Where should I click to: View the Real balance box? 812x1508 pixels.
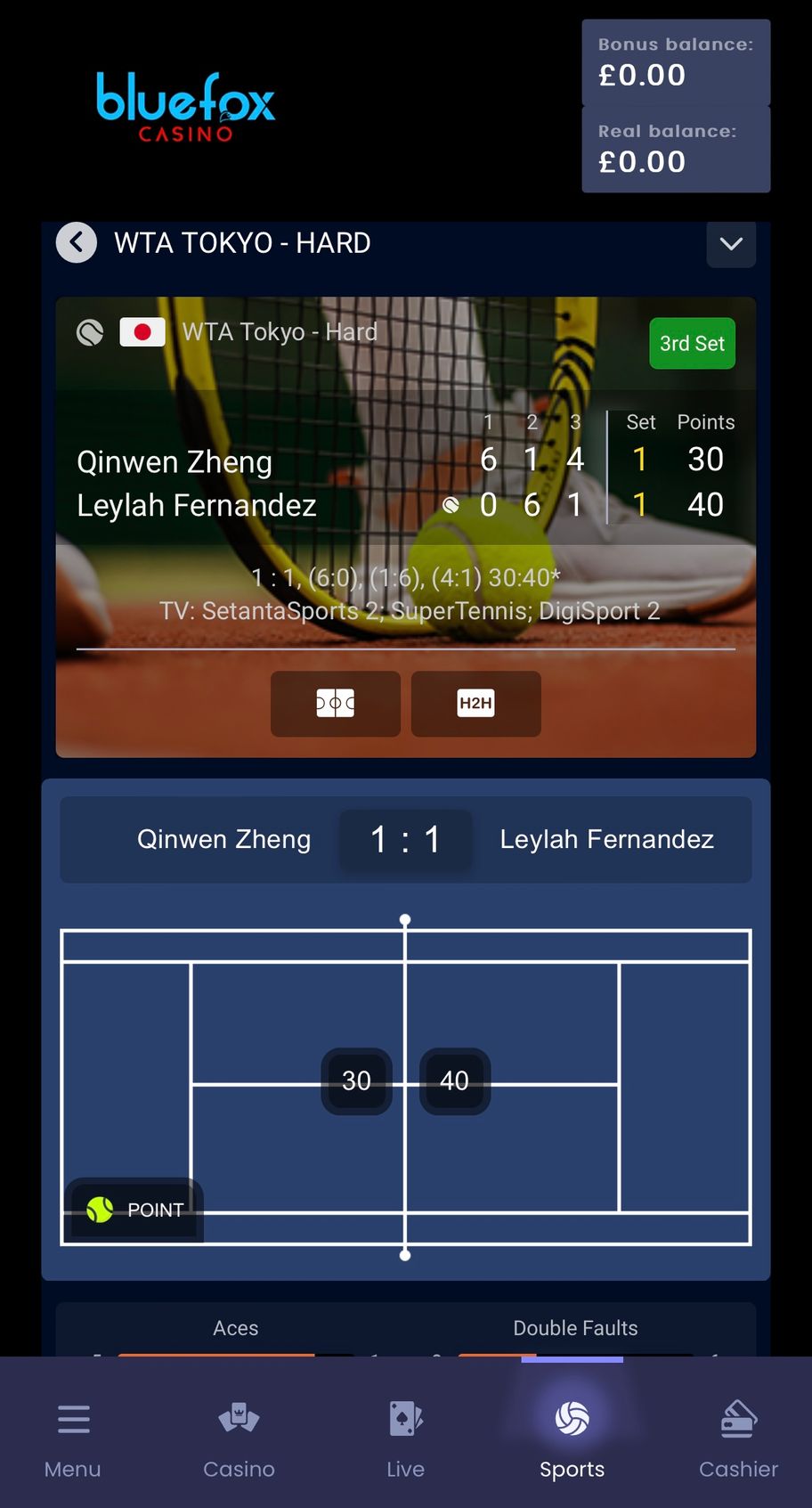[676, 149]
